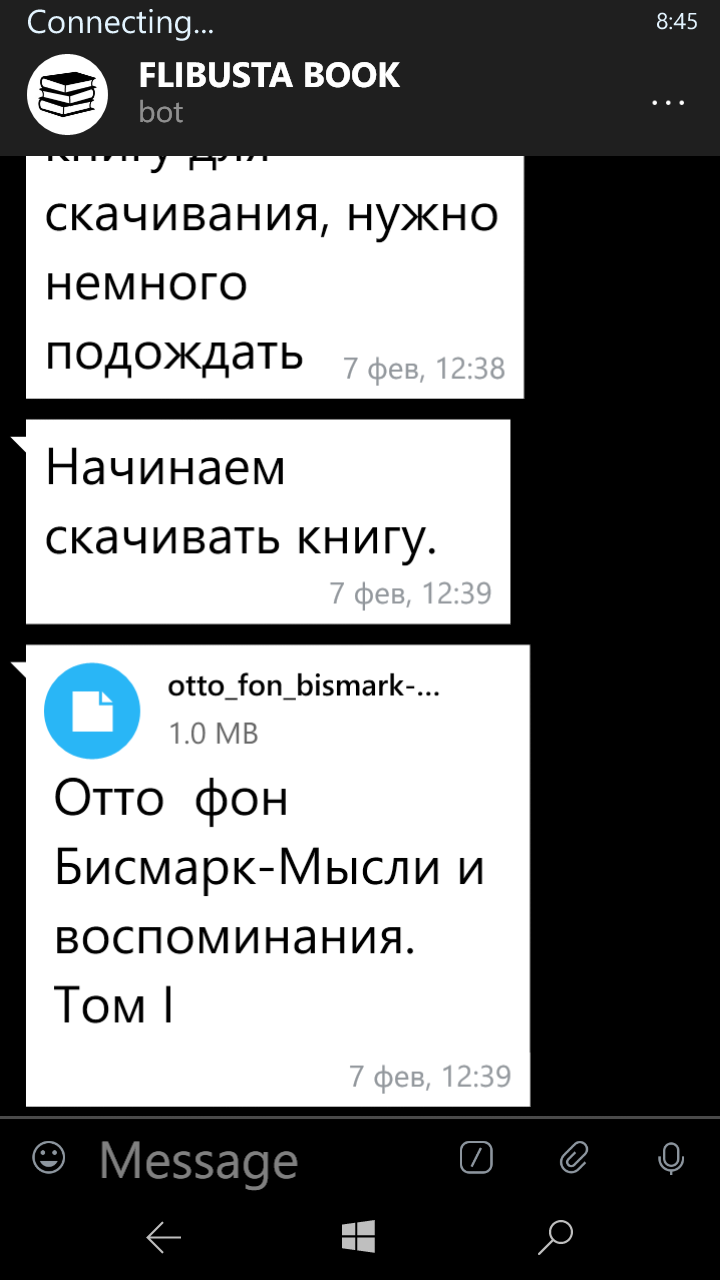The width and height of the screenshot is (720, 1280).
Task: Open the emoji picker
Action: click(x=48, y=1158)
